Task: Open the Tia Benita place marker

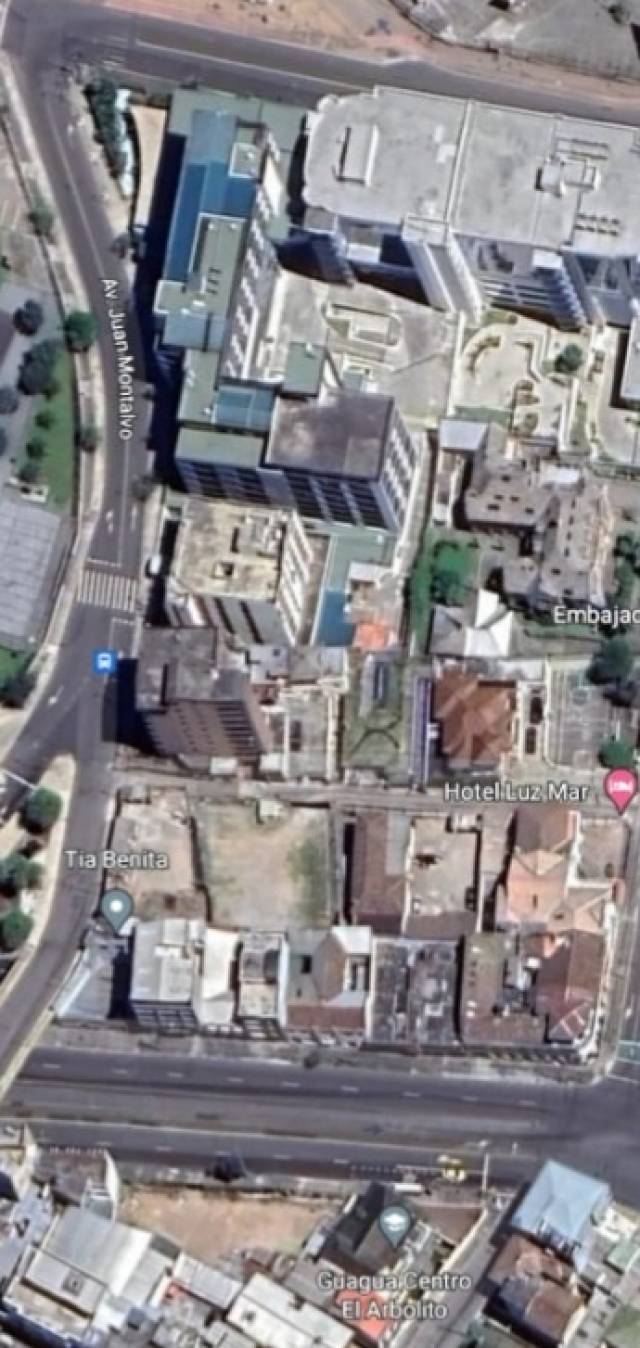Action: coord(117,908)
